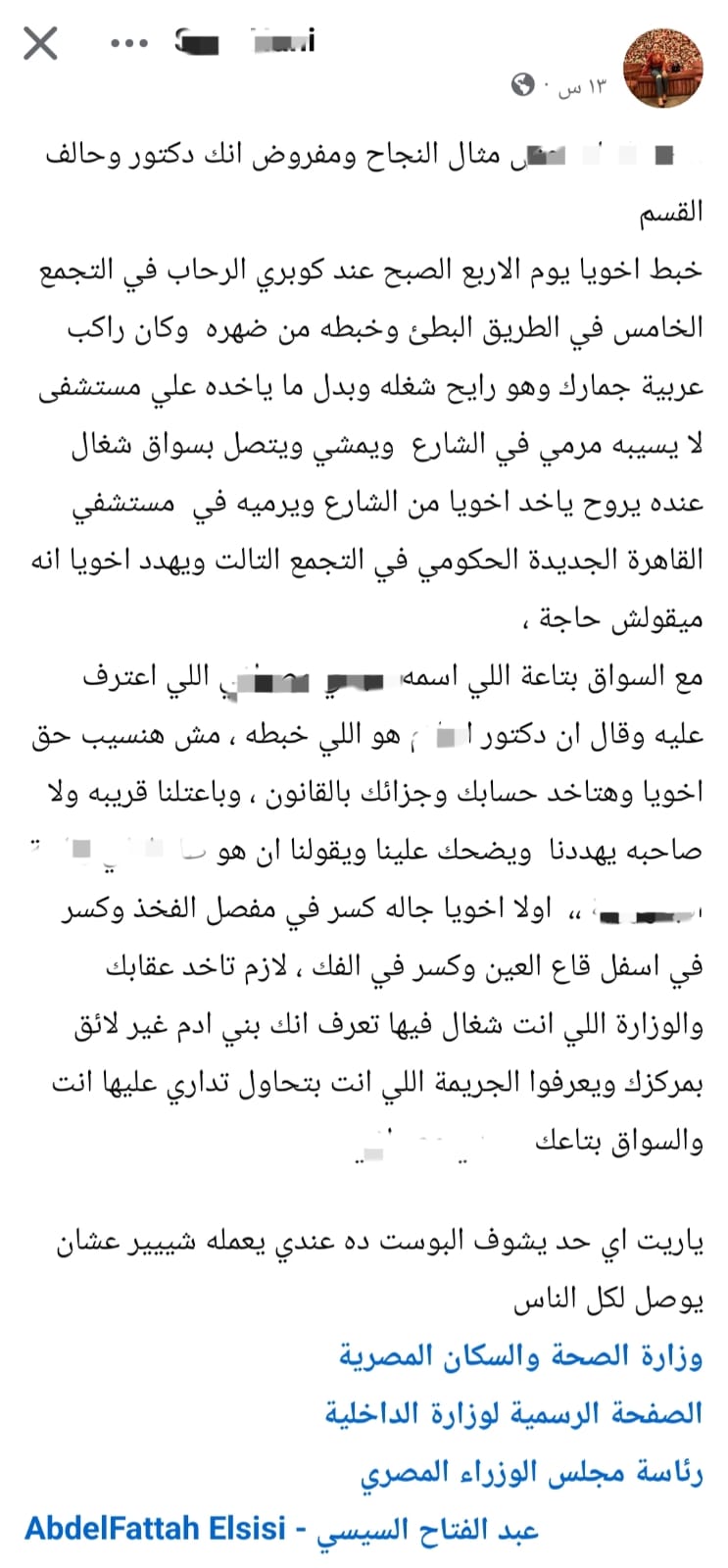728x1568 pixels.
Task: Open رئاسة مجلس الوزراء المصري tagged page
Action: pos(530,1471)
